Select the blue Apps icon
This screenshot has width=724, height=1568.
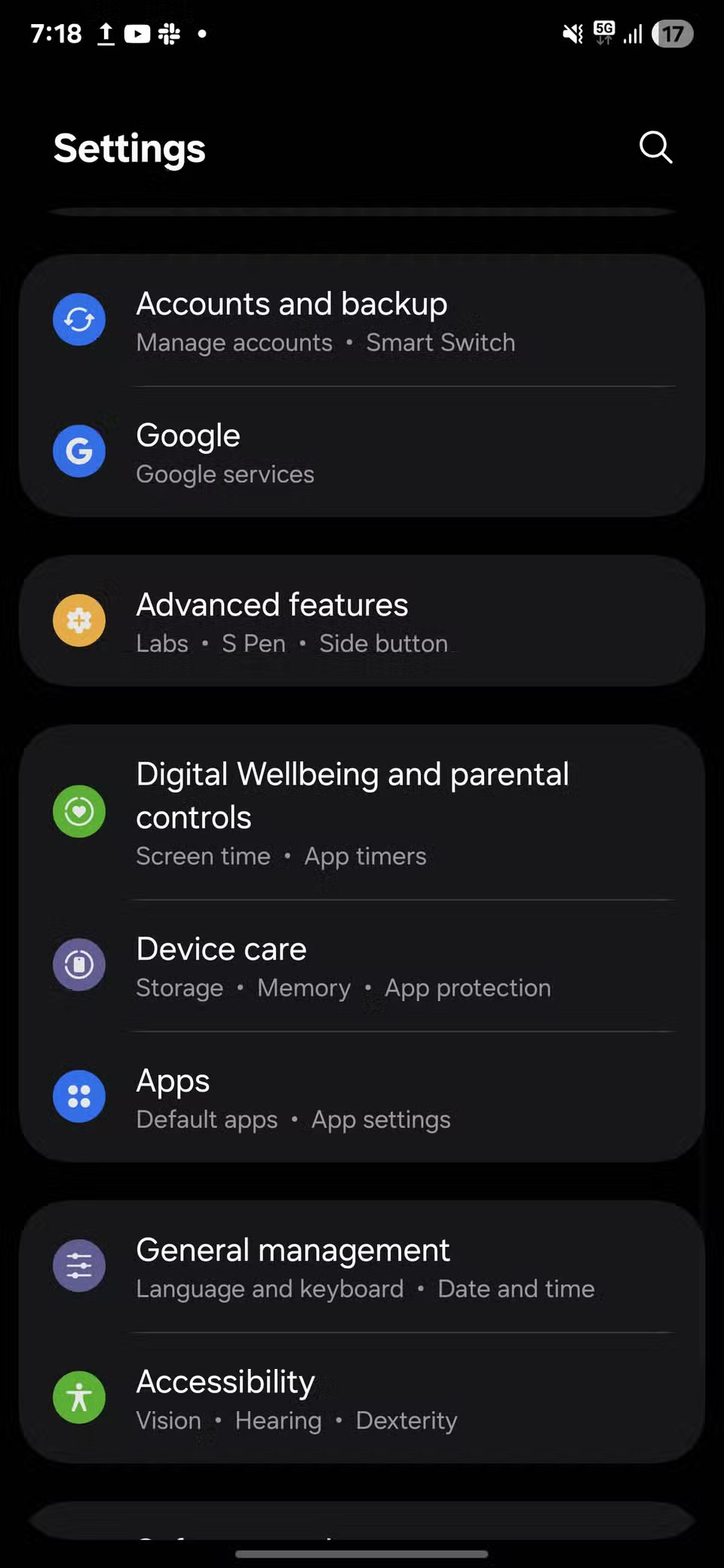(78, 1097)
